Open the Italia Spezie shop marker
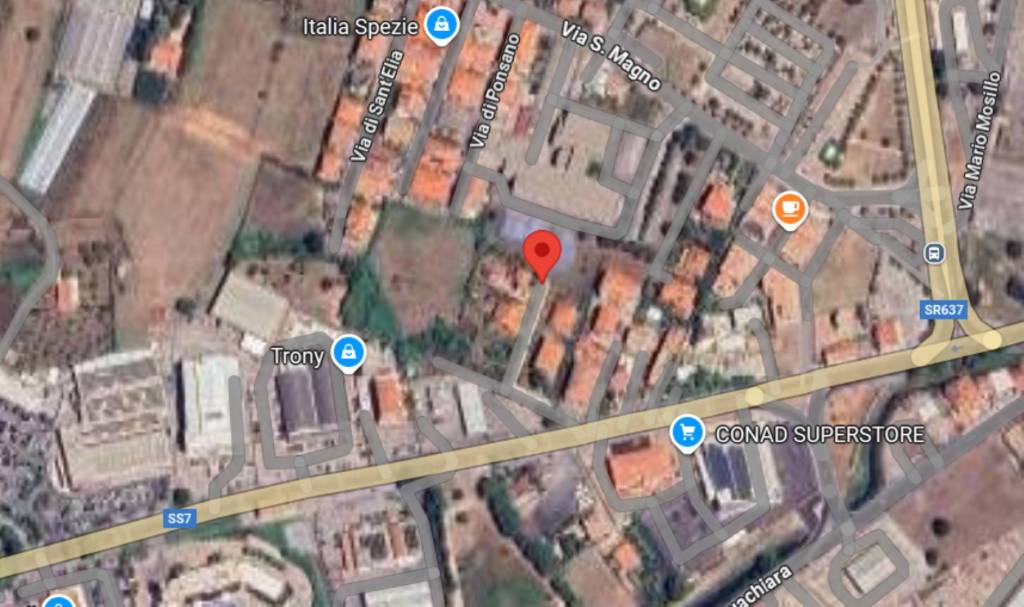The height and width of the screenshot is (607, 1024). point(439,24)
